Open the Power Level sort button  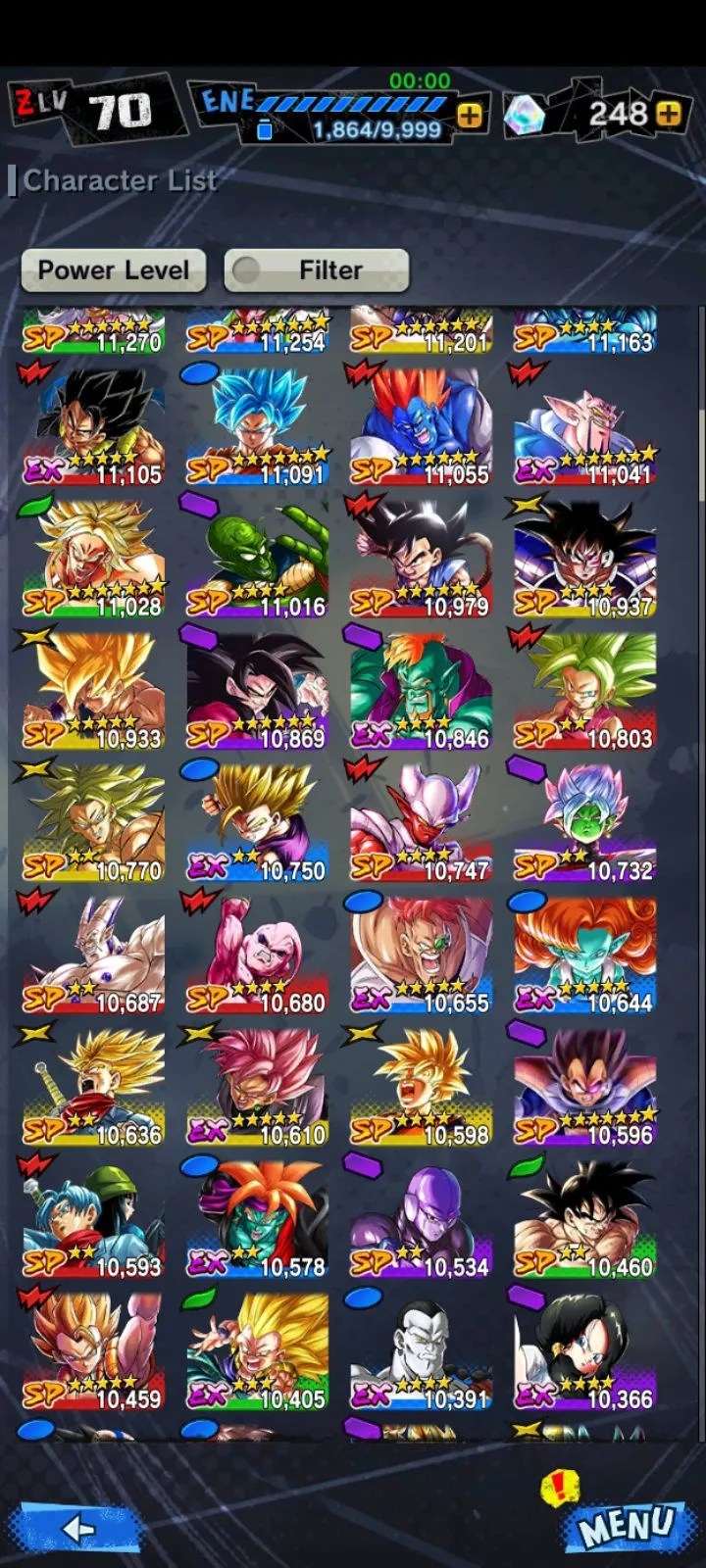(x=113, y=270)
